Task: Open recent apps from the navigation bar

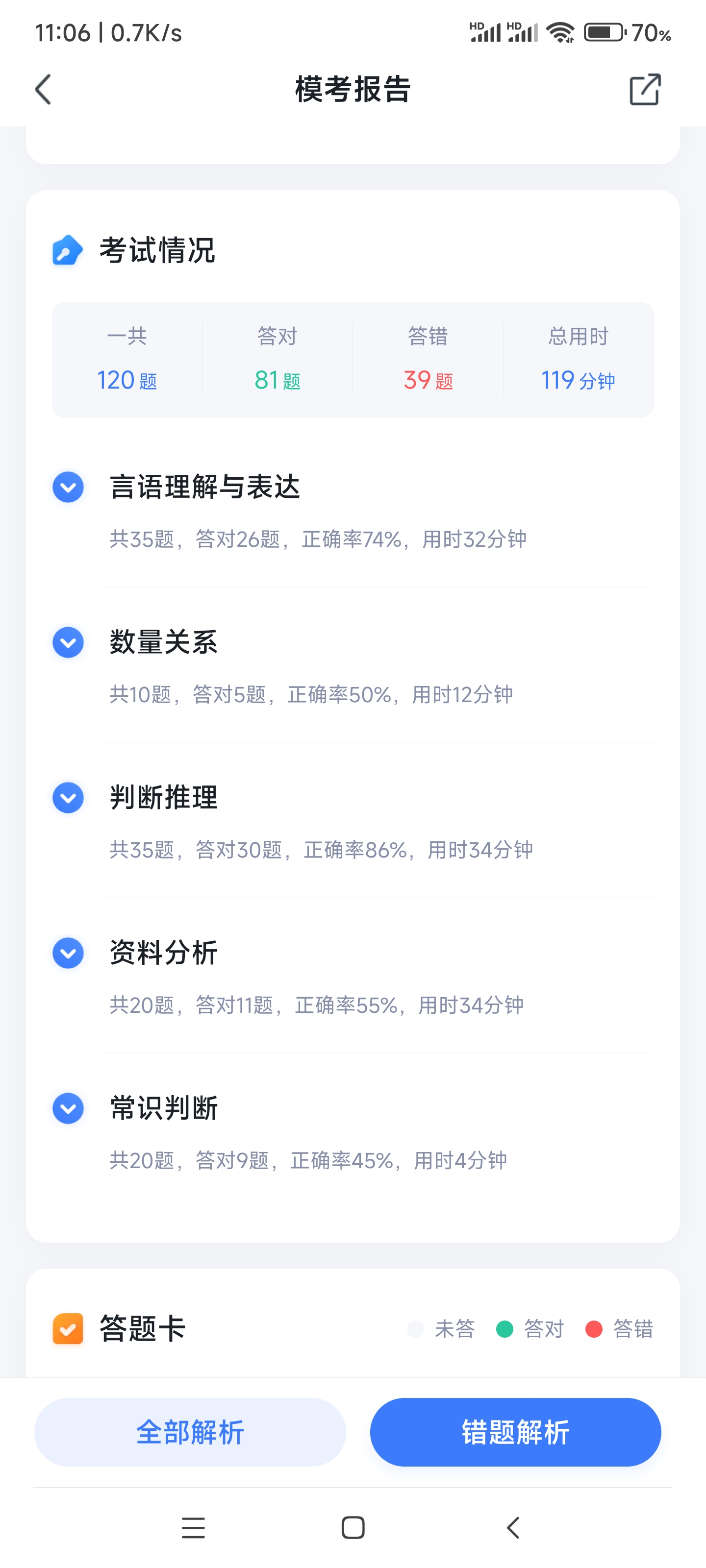Action: click(193, 1527)
